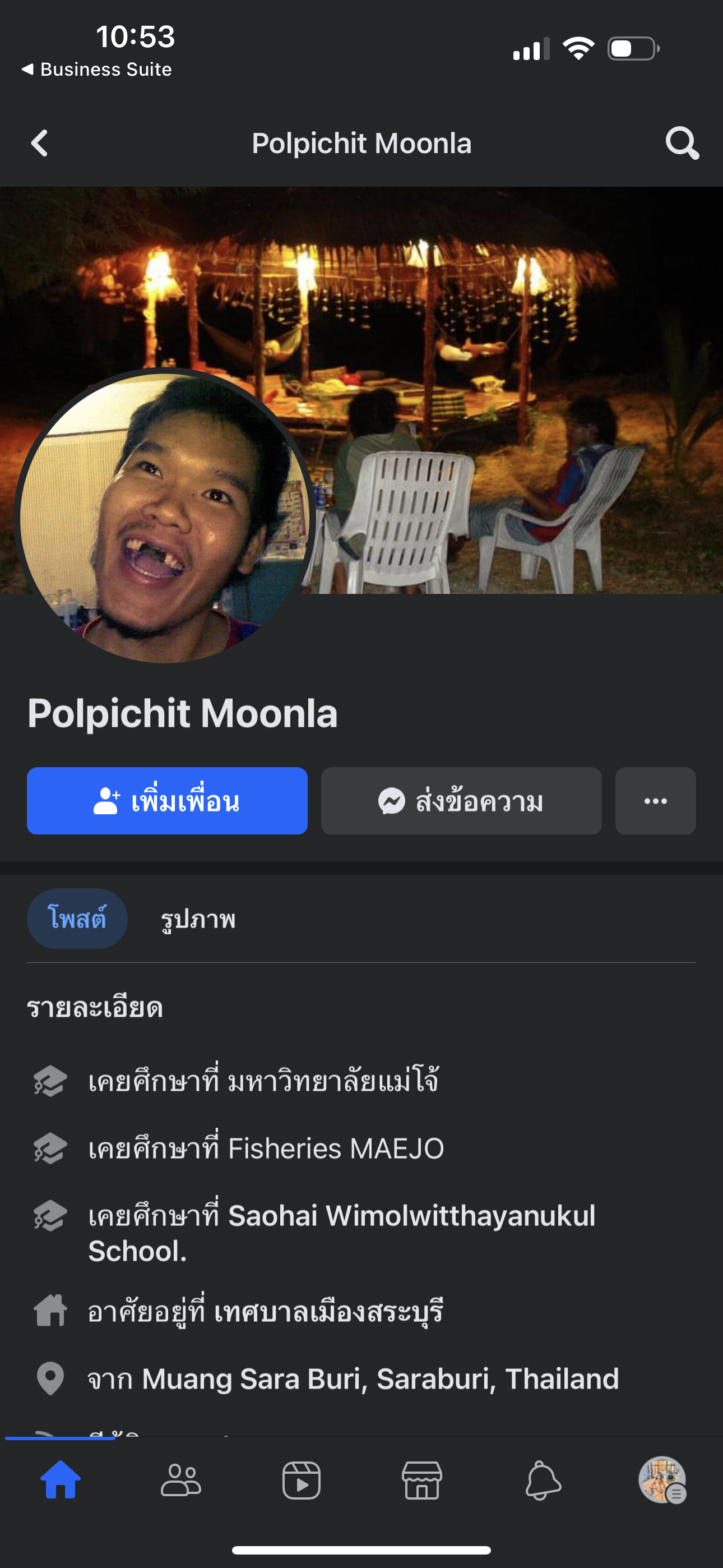The image size is (723, 1568).
Task: Open เทศบาลเมืองสระบุรี current city link
Action: (328, 1311)
